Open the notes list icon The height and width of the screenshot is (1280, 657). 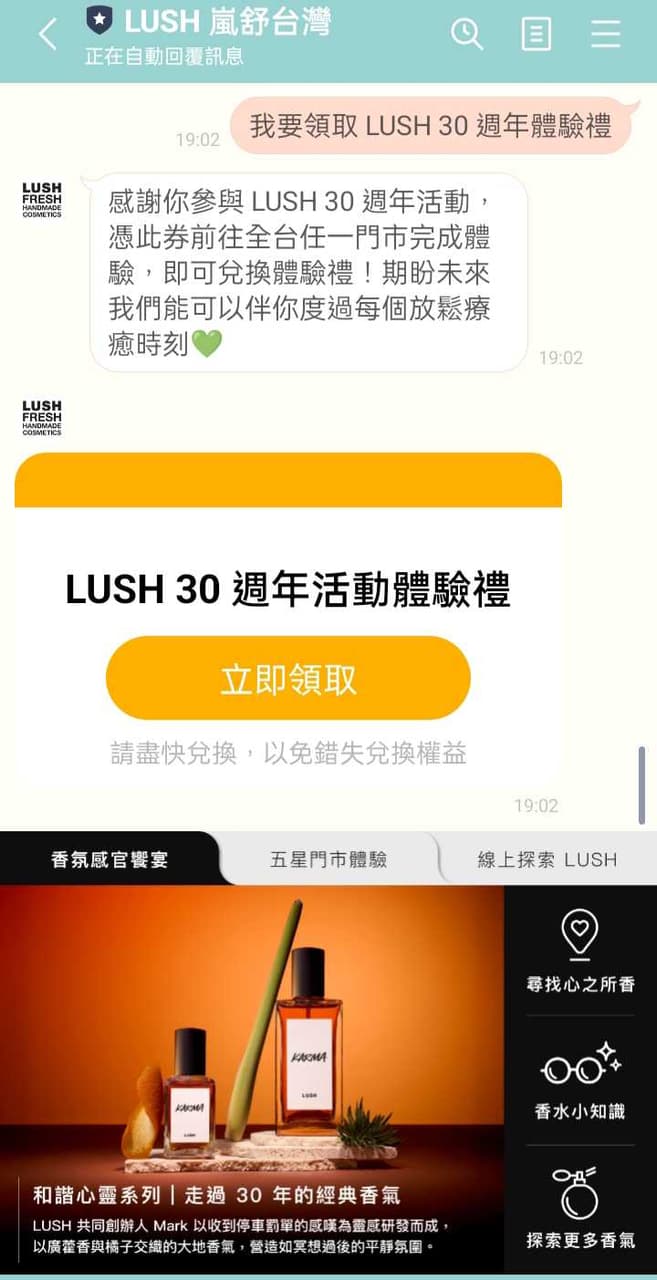(x=536, y=34)
